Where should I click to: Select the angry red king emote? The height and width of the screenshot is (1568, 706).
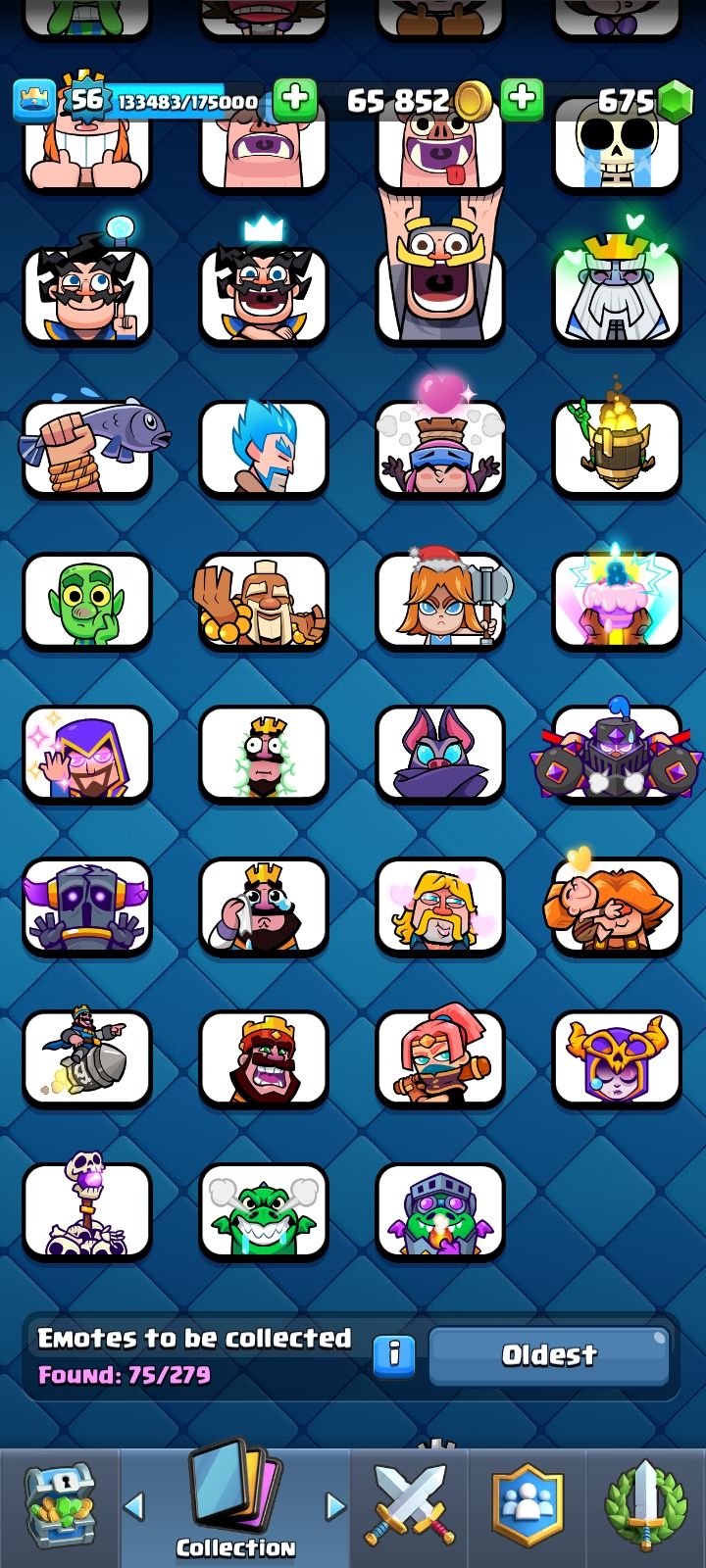pyautogui.click(x=264, y=1058)
